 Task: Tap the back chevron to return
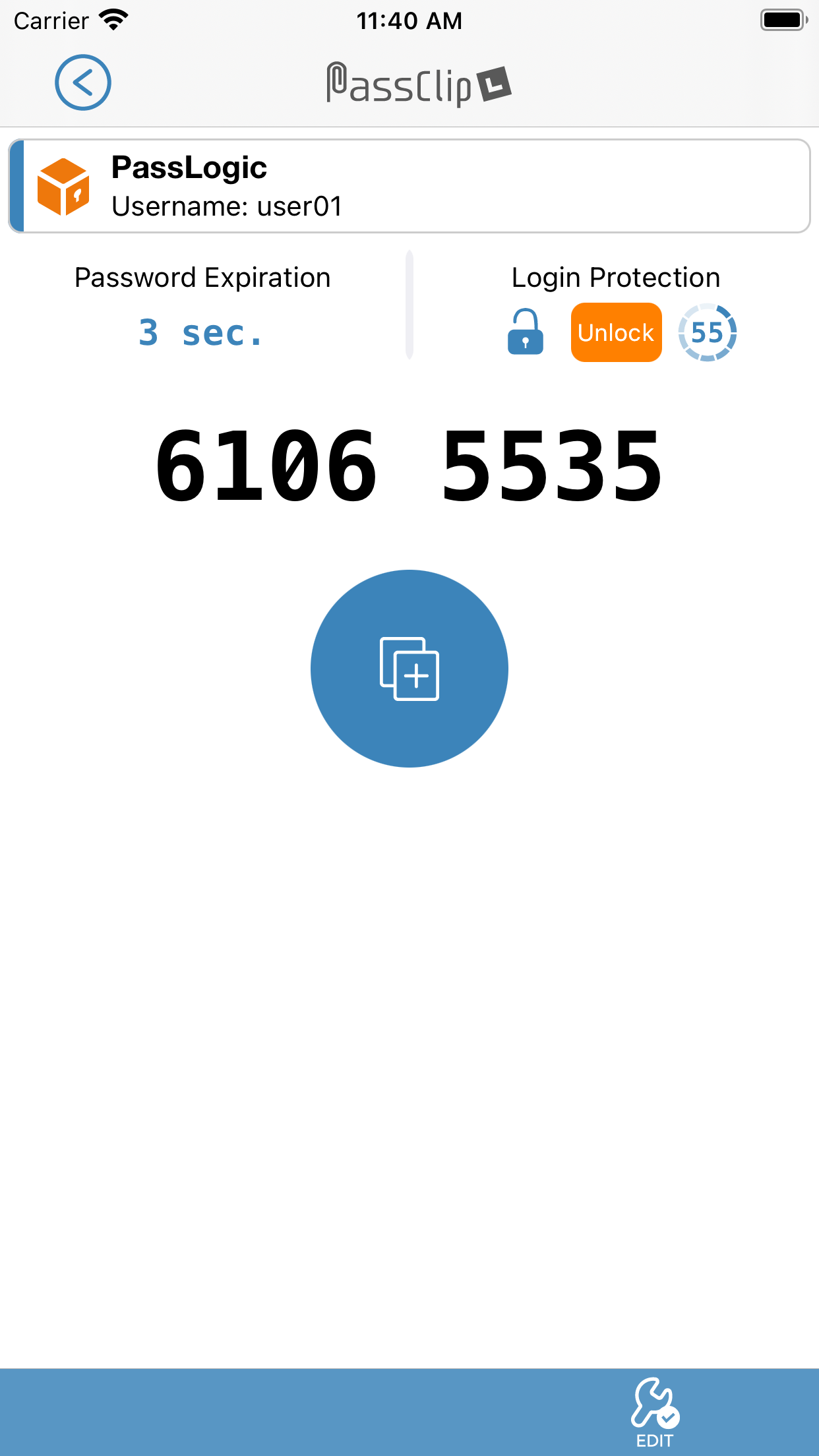(82, 81)
